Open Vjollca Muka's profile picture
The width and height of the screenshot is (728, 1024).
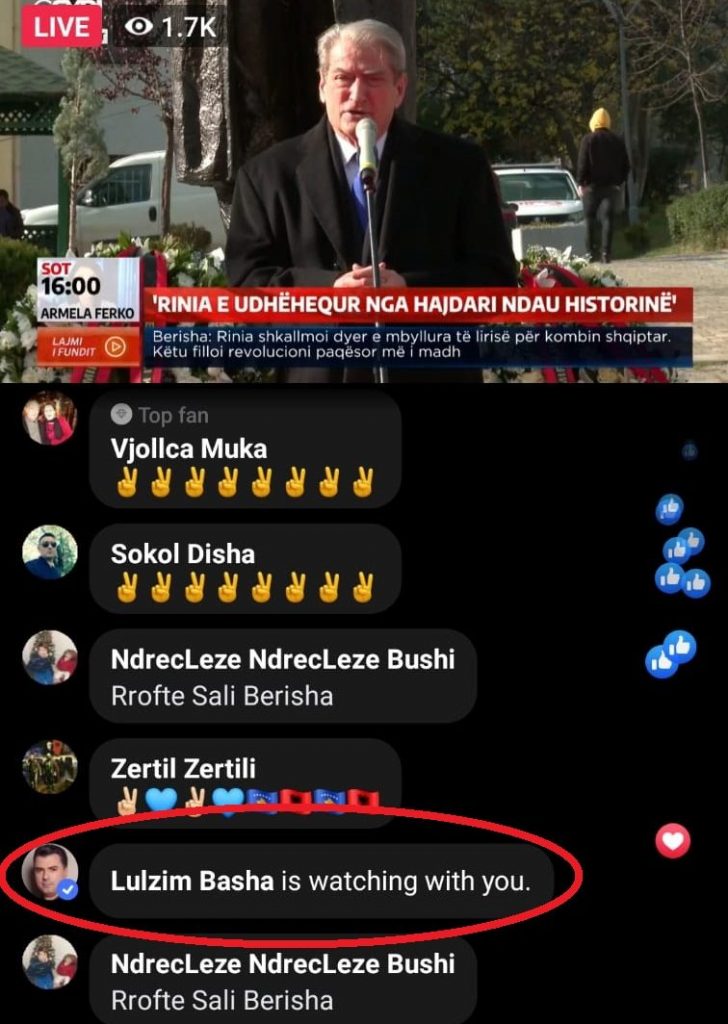point(49,417)
